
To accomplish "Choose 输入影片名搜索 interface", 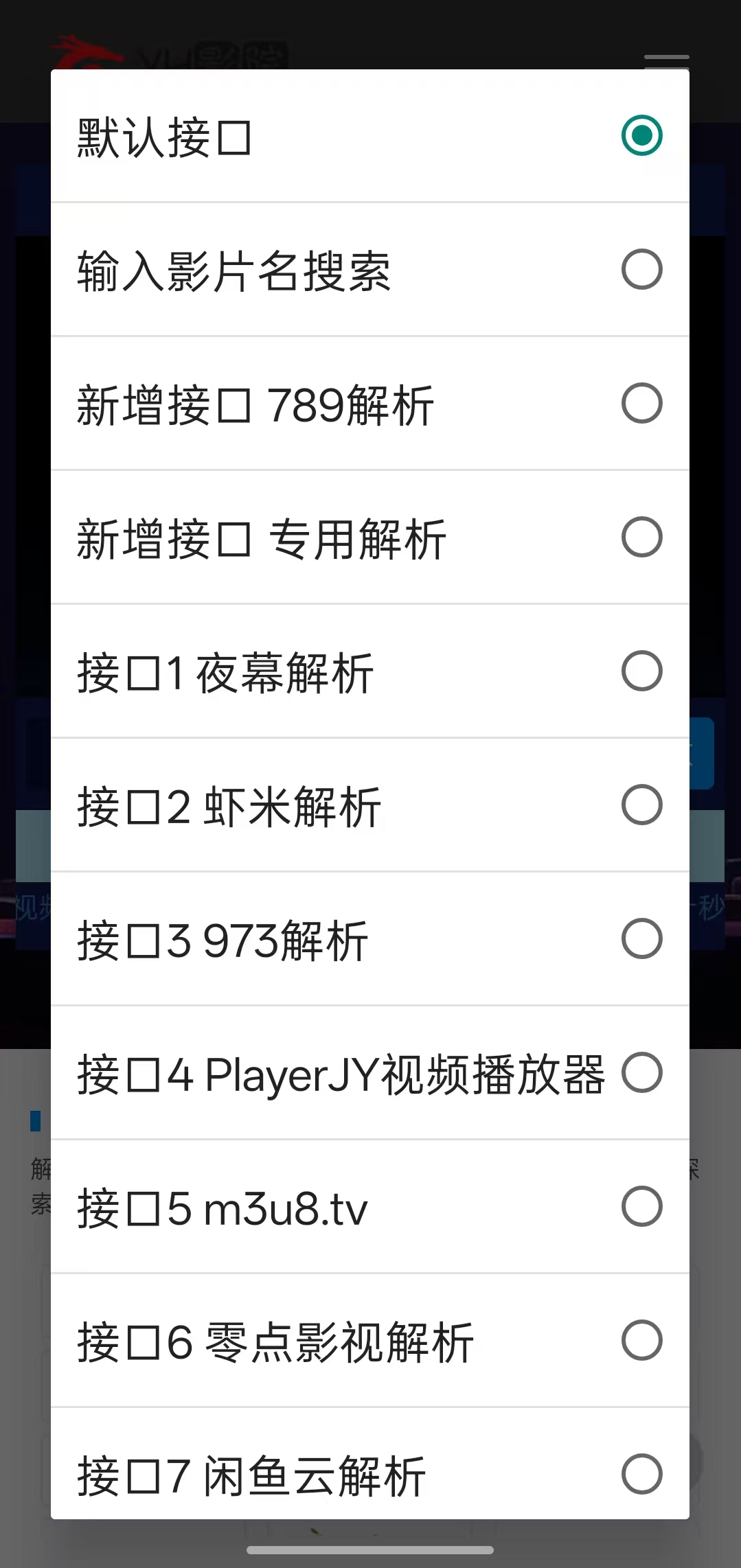I will coord(369,270).
